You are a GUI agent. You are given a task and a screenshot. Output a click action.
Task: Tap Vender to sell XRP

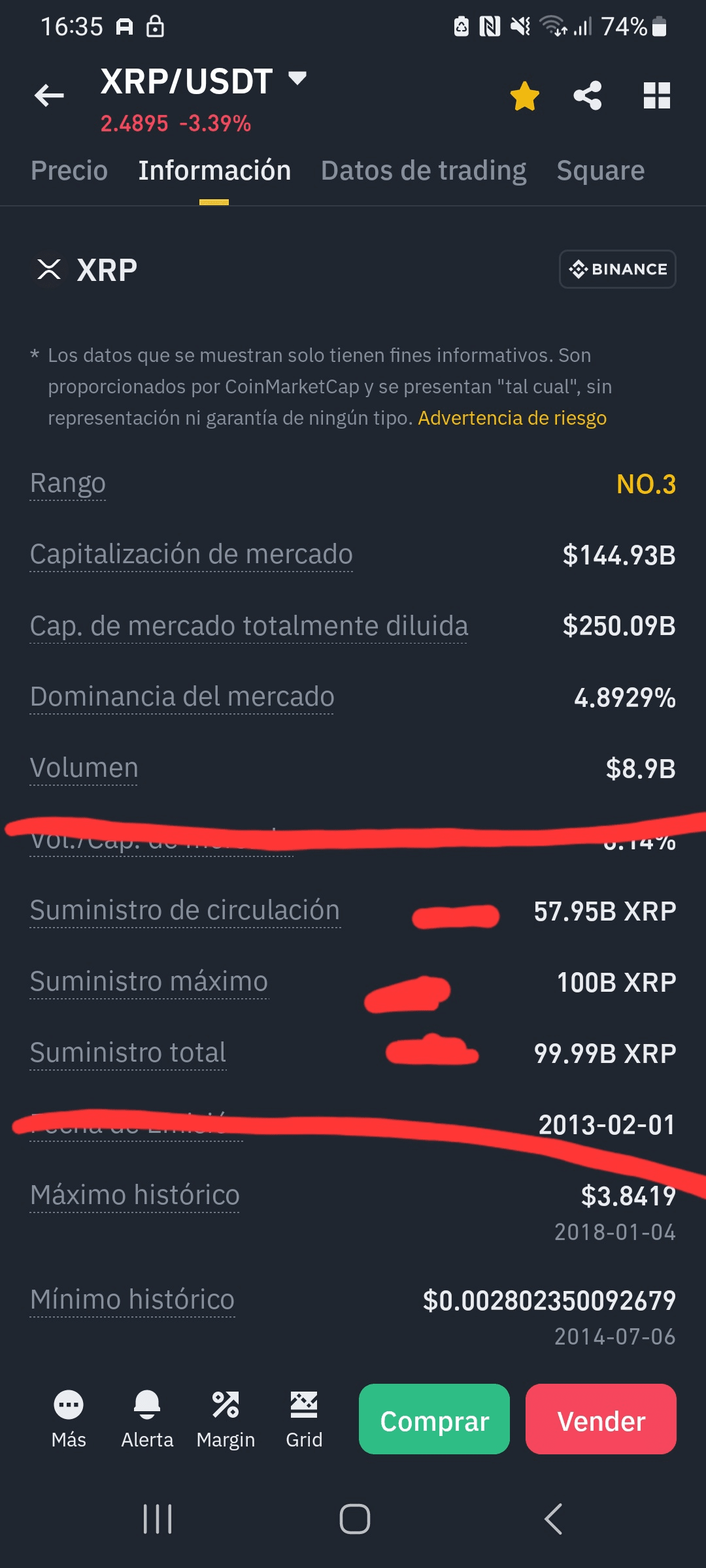(x=601, y=1419)
